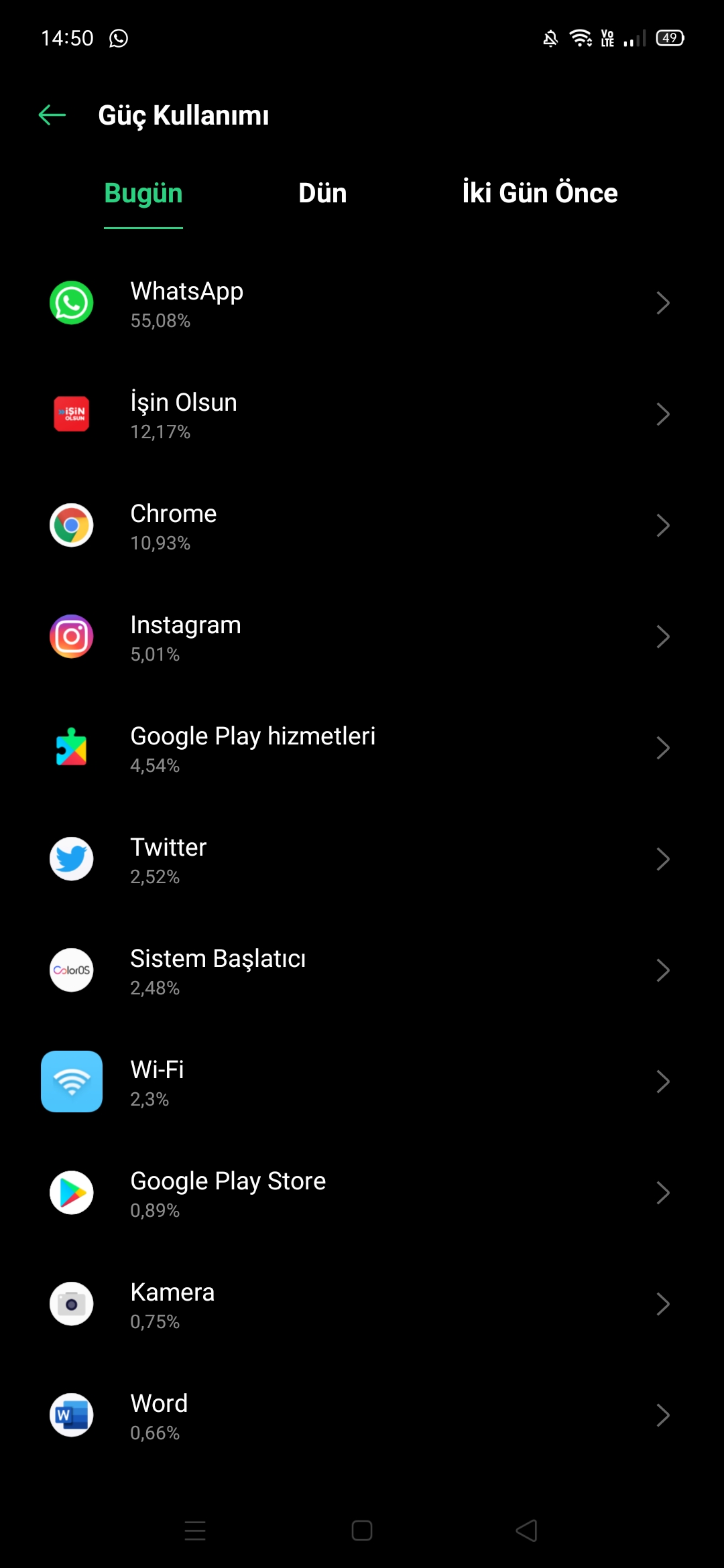Viewport: 724px width, 1568px height.
Task: Open Twitter power usage details
Action: tap(362, 860)
